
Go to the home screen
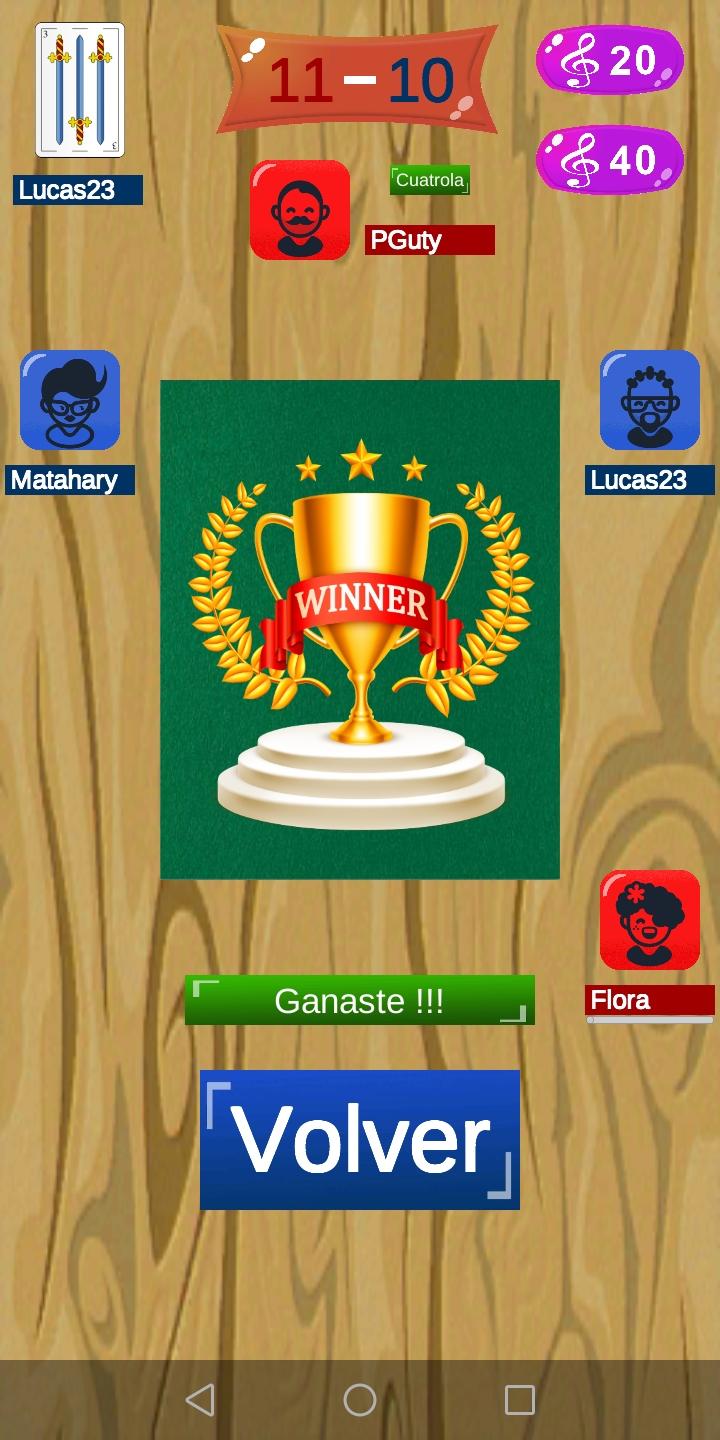(x=360, y=1400)
